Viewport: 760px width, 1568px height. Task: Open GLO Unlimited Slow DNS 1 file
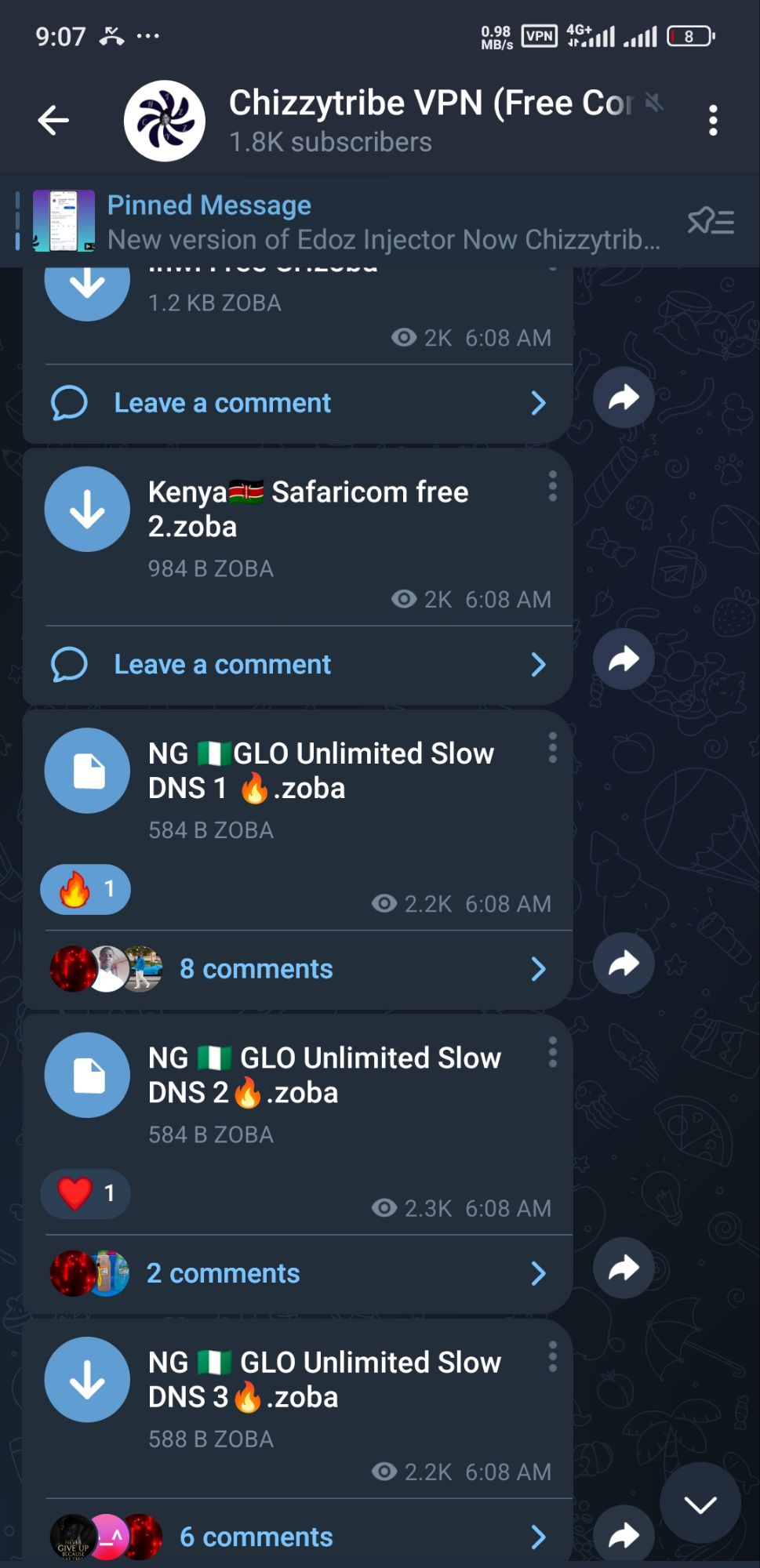coord(87,771)
